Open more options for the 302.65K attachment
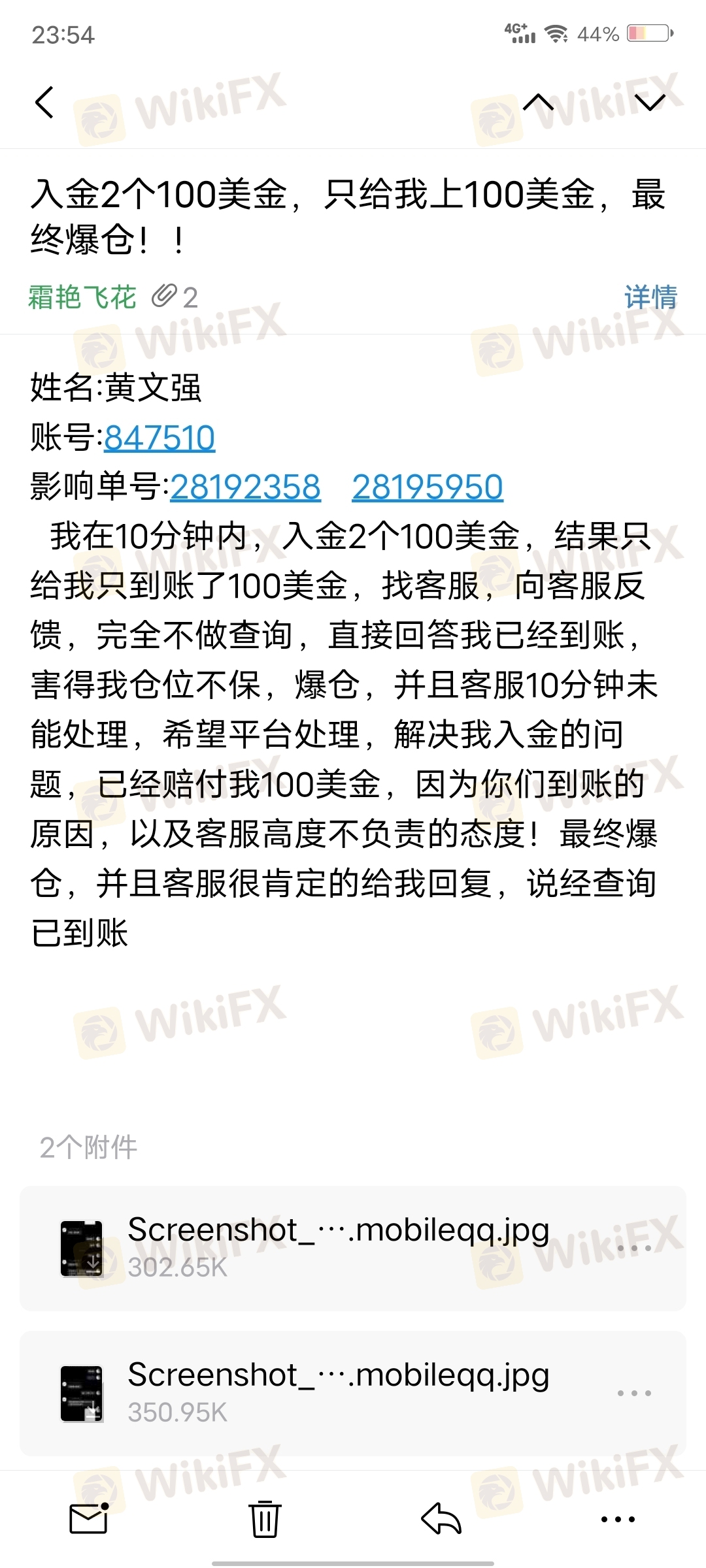The width and height of the screenshot is (706, 1568). pos(634,1248)
